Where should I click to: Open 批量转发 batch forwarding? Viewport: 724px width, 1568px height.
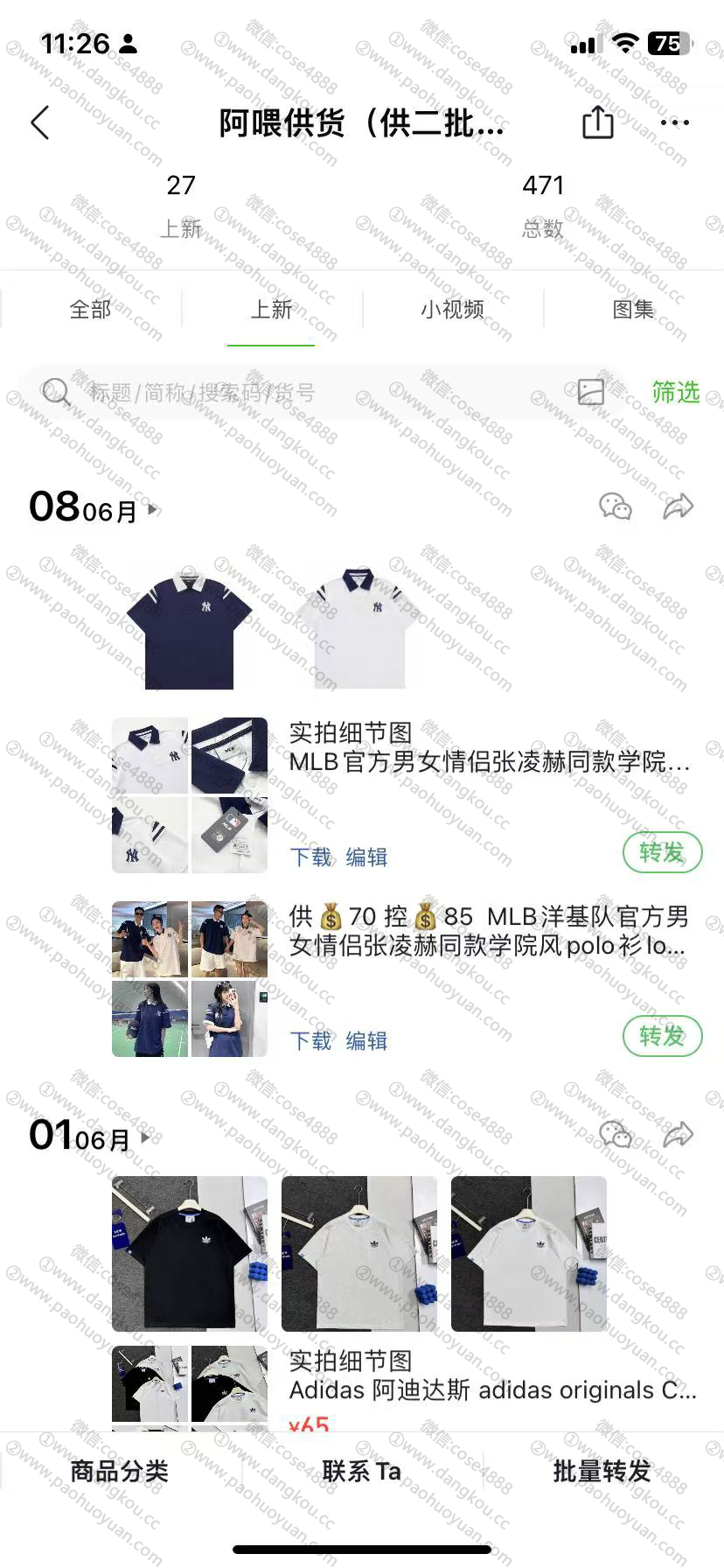[x=602, y=1471]
